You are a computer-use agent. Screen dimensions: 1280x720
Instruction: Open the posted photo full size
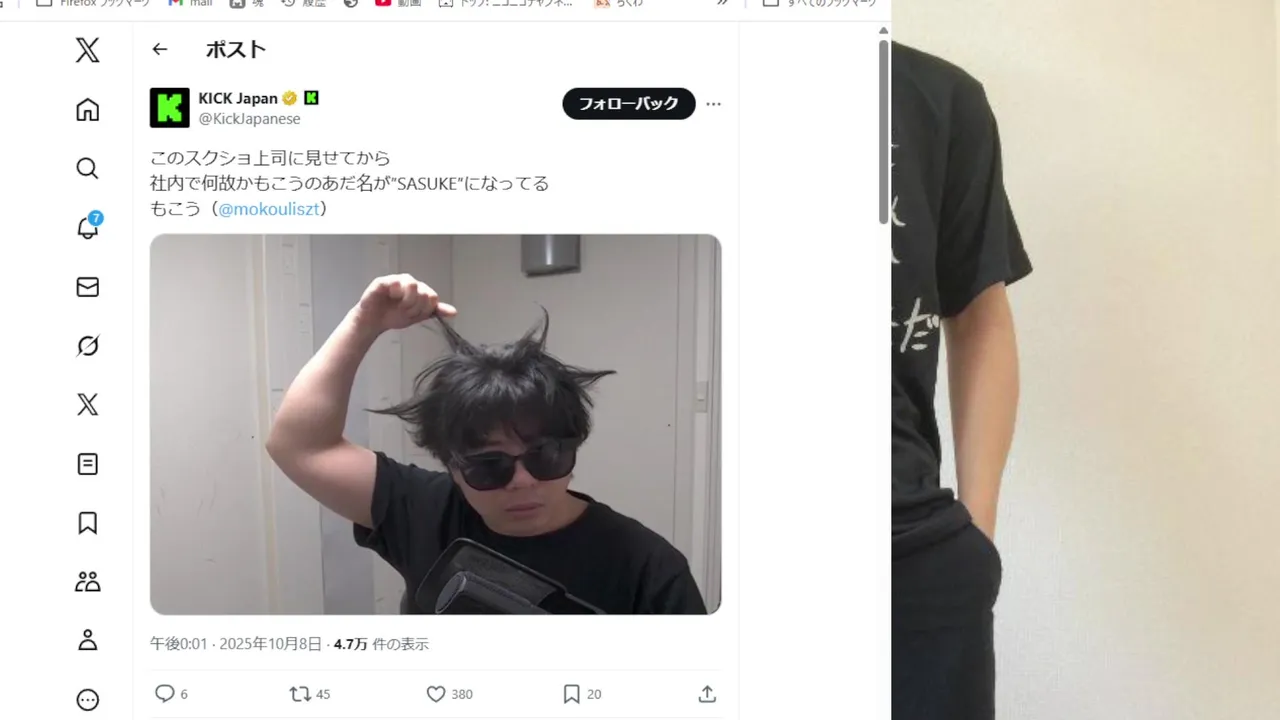[x=435, y=424]
